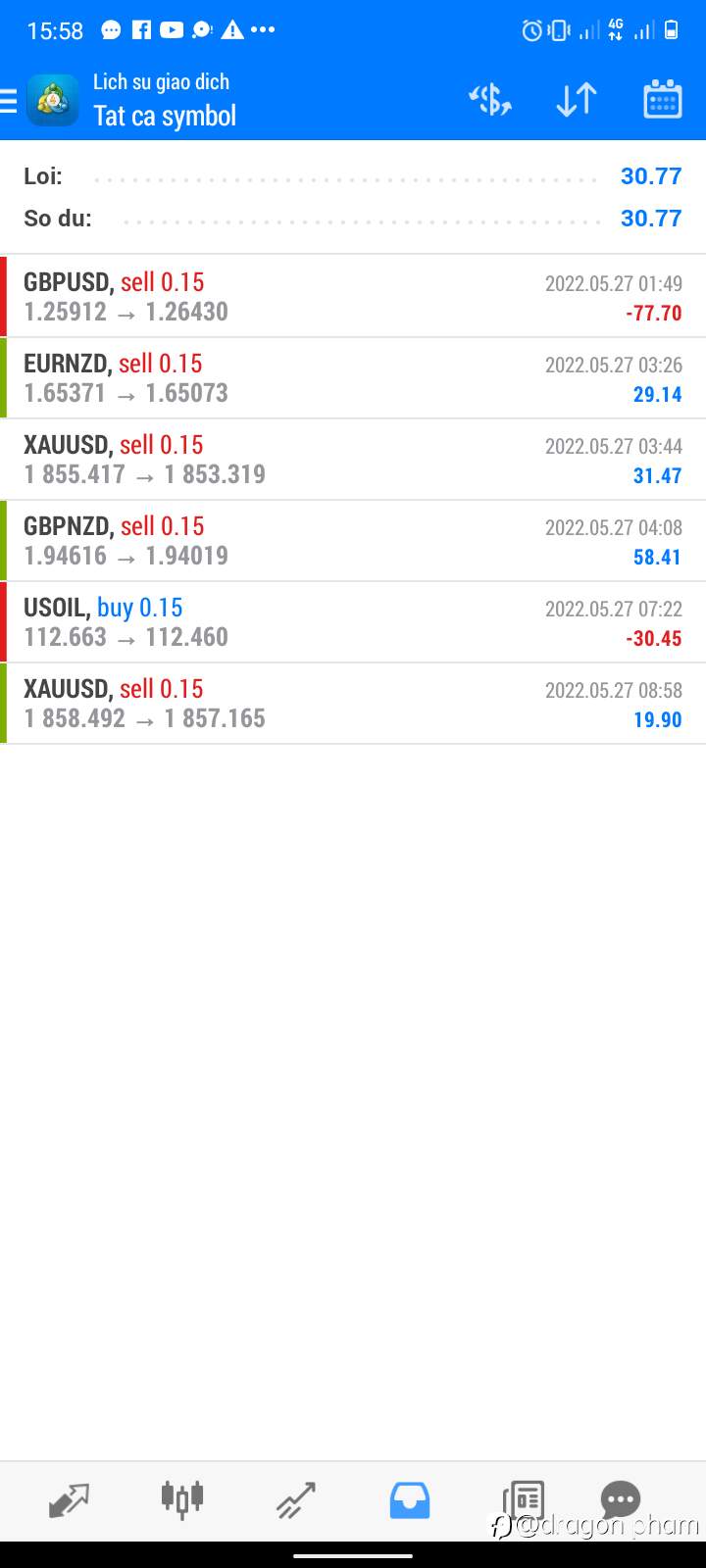Switch to the candlestick Chart tab
706x1568 pixels.
click(182, 1499)
